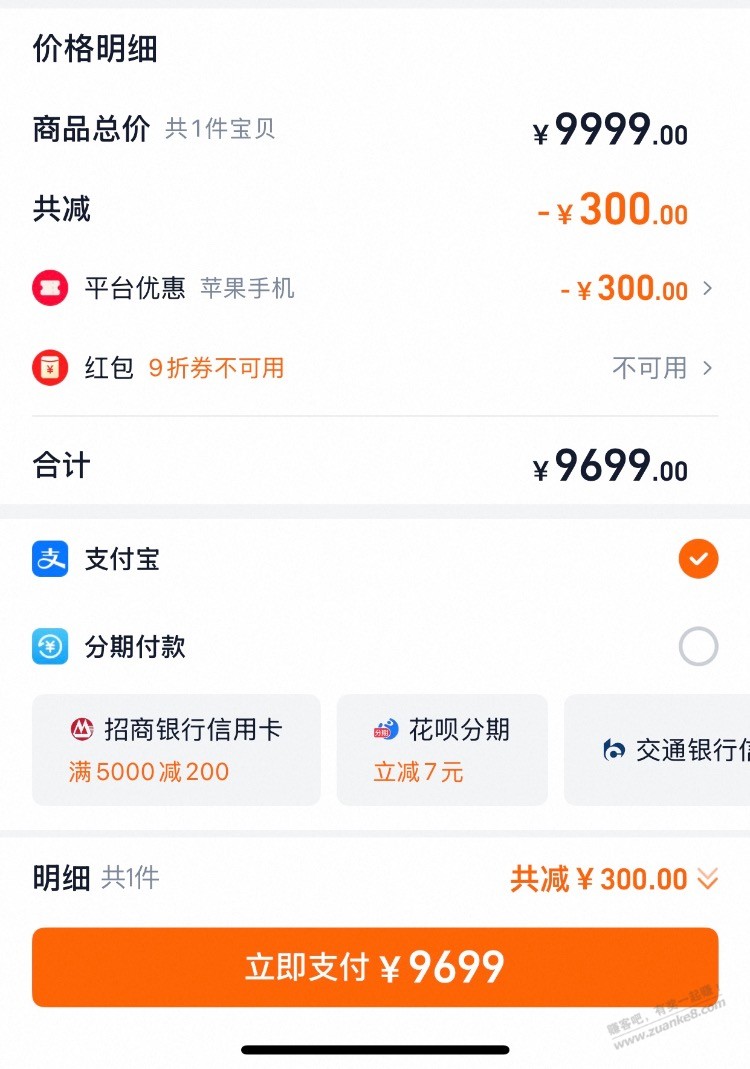This screenshot has width=750, height=1069.
Task: Choose 招商银行信用卡 installment offer
Action: [177, 750]
